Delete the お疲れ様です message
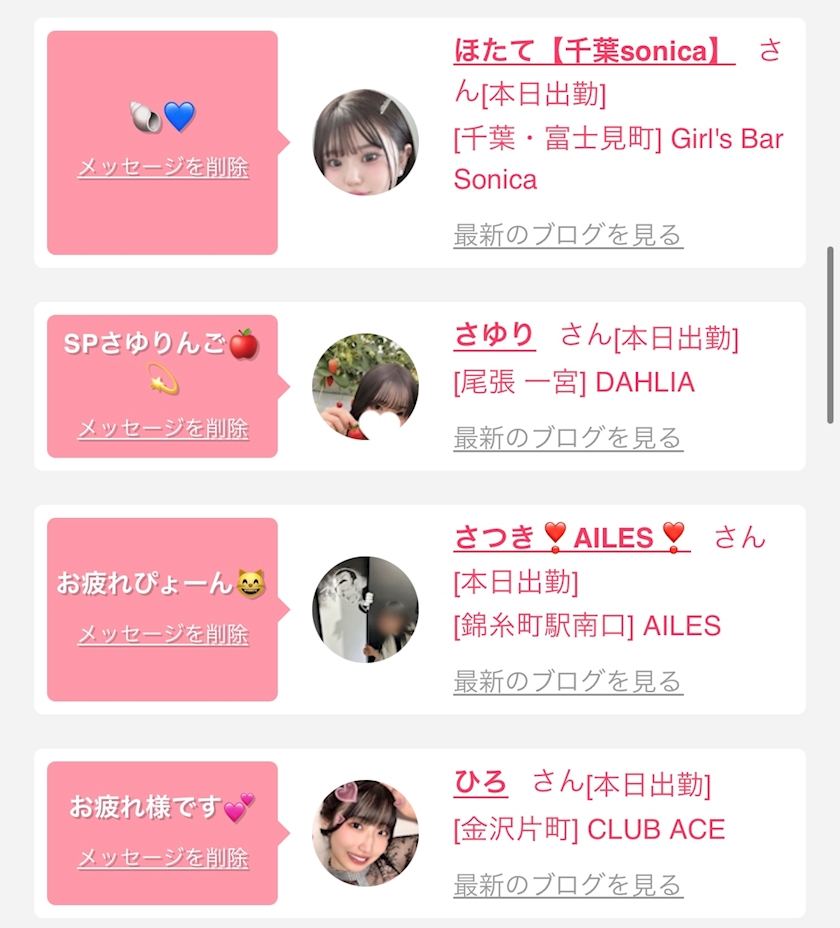The height and width of the screenshot is (928, 840). coord(163,858)
